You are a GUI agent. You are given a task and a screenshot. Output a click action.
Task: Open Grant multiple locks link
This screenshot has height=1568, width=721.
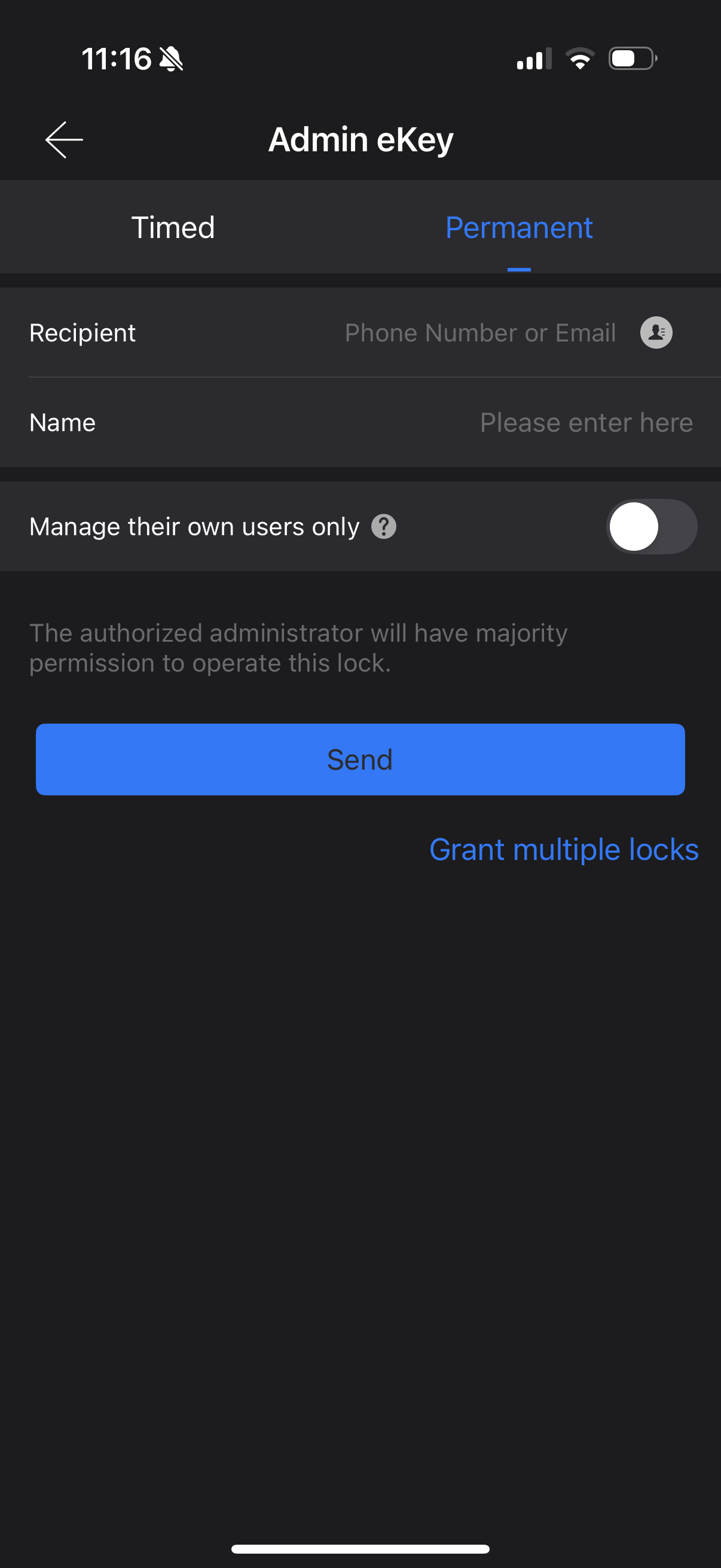tap(563, 849)
